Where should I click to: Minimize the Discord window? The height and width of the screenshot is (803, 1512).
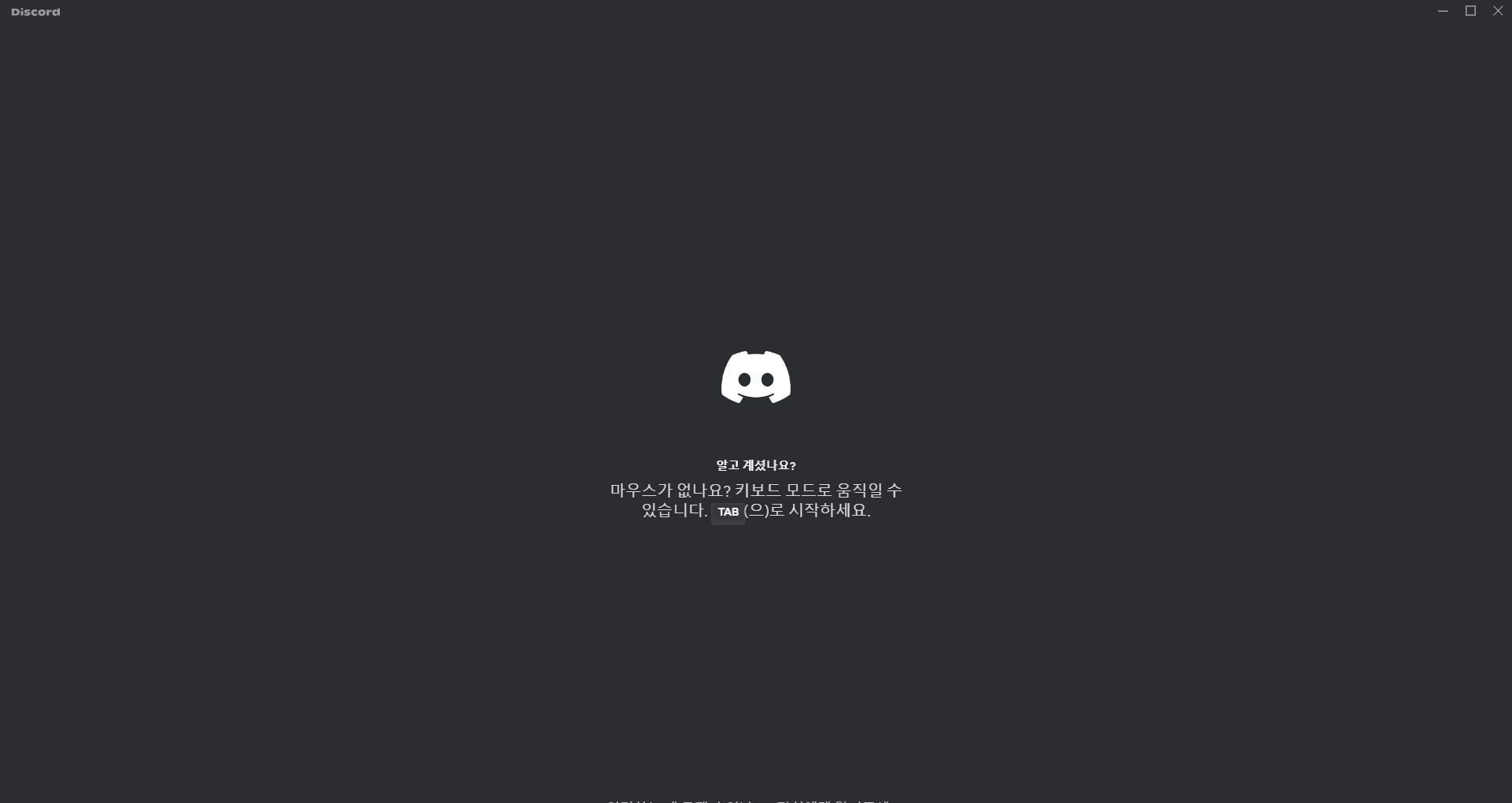(1443, 11)
